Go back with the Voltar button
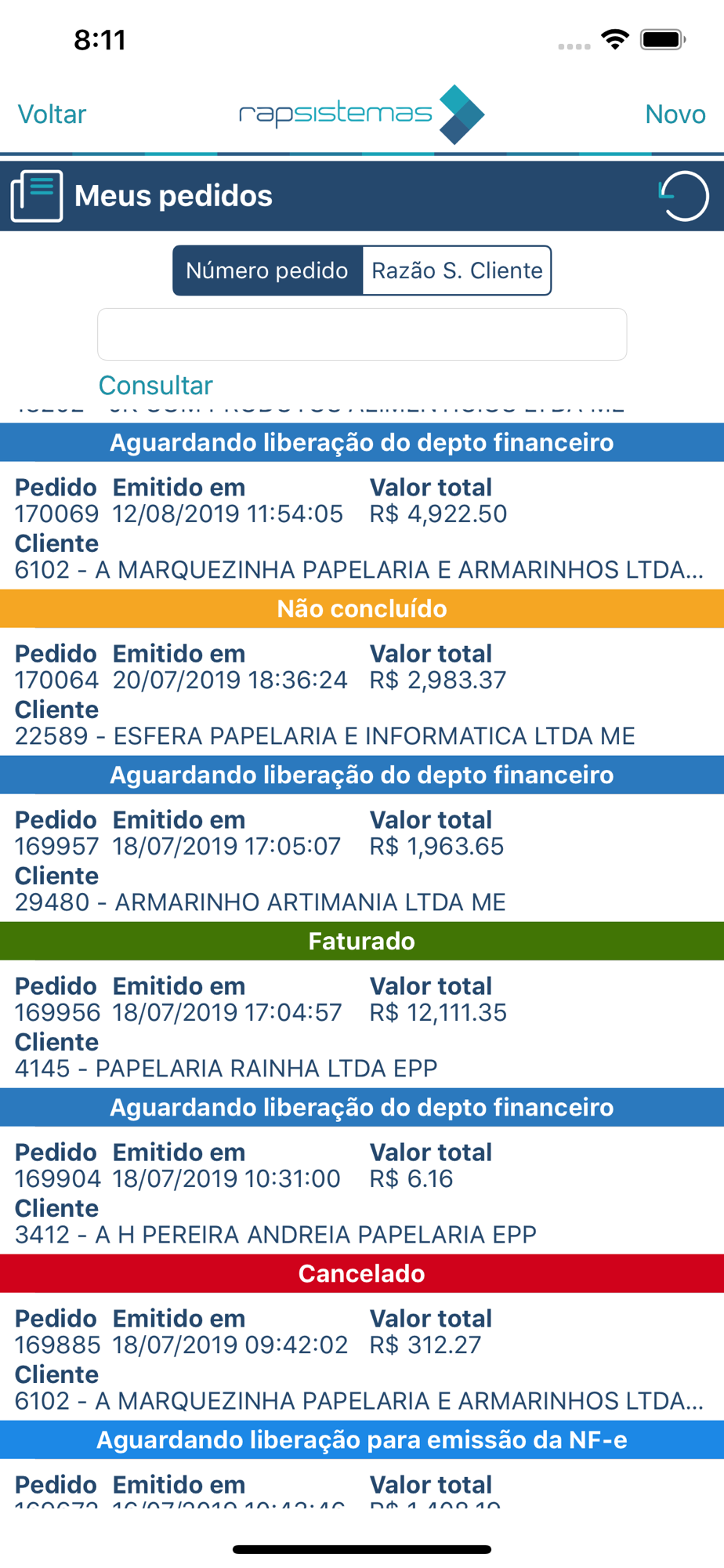This screenshot has width=724, height=1568. point(52,114)
